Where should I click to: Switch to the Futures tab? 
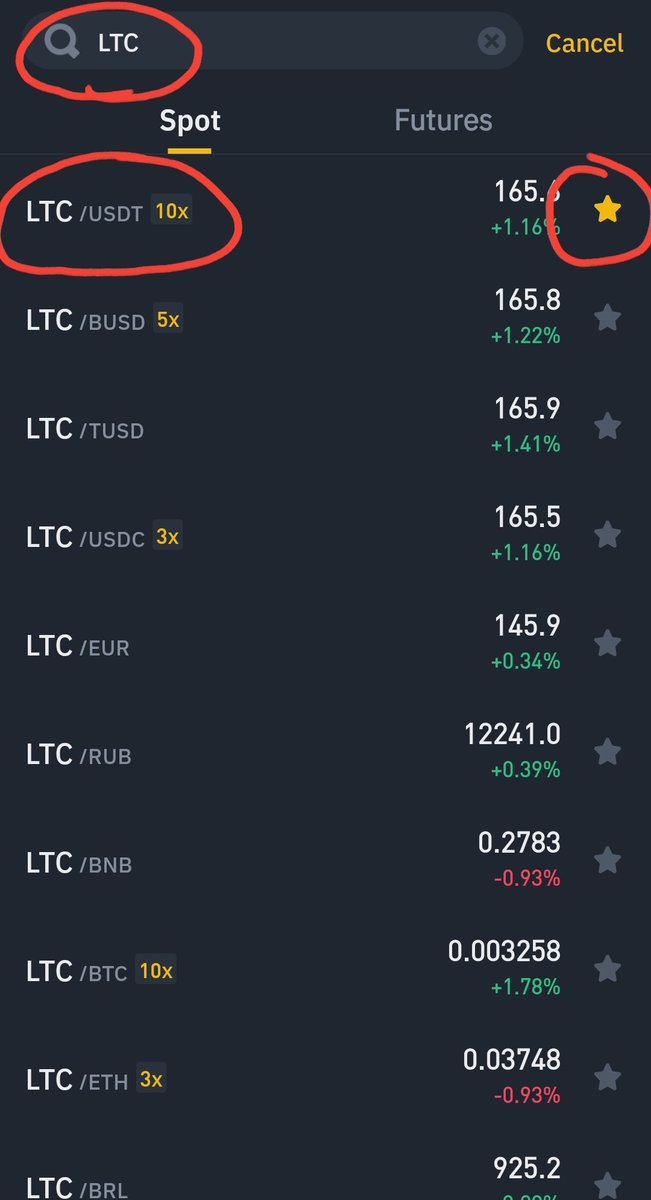pyautogui.click(x=443, y=121)
